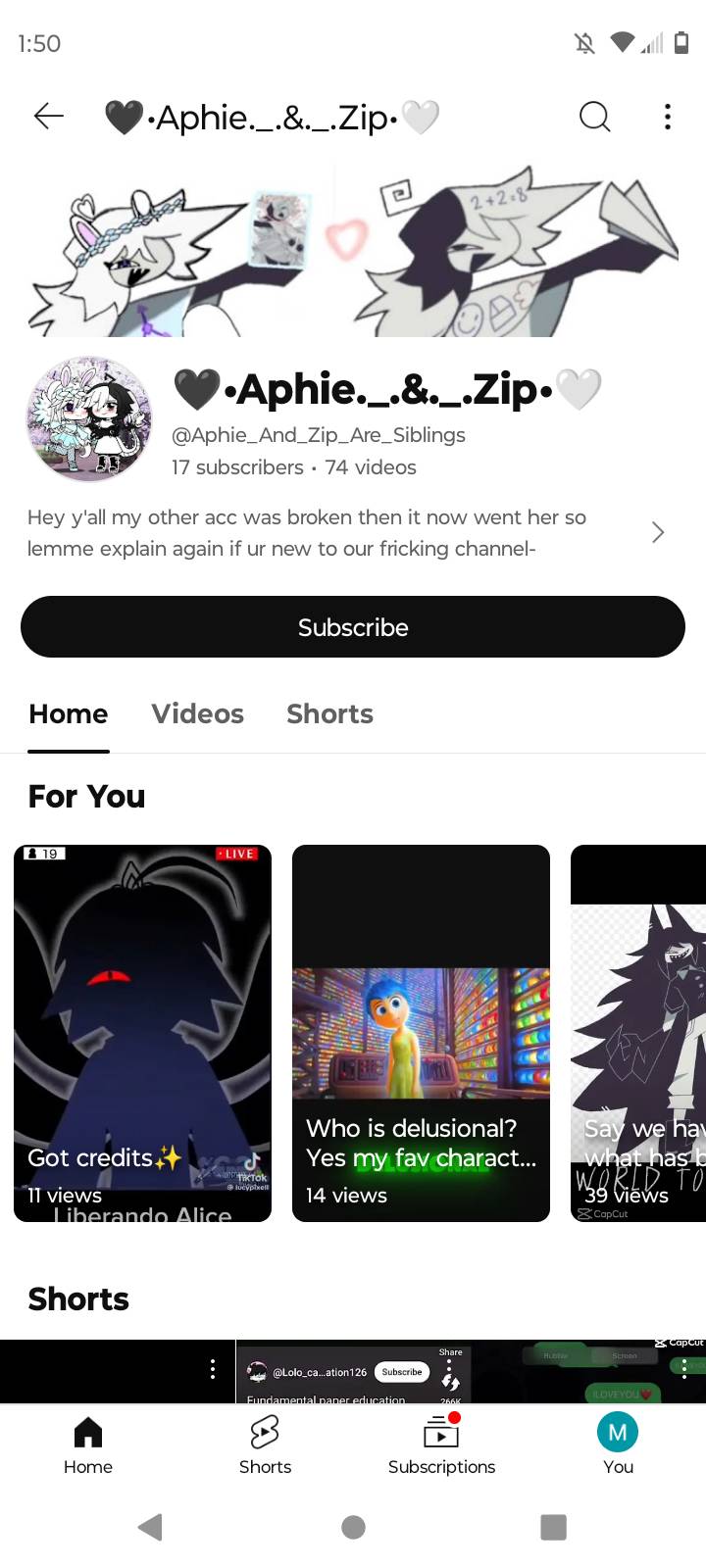Screen dimensions: 706x1568
Task: Play the "Who is delusional?" short
Action: [x=421, y=1033]
